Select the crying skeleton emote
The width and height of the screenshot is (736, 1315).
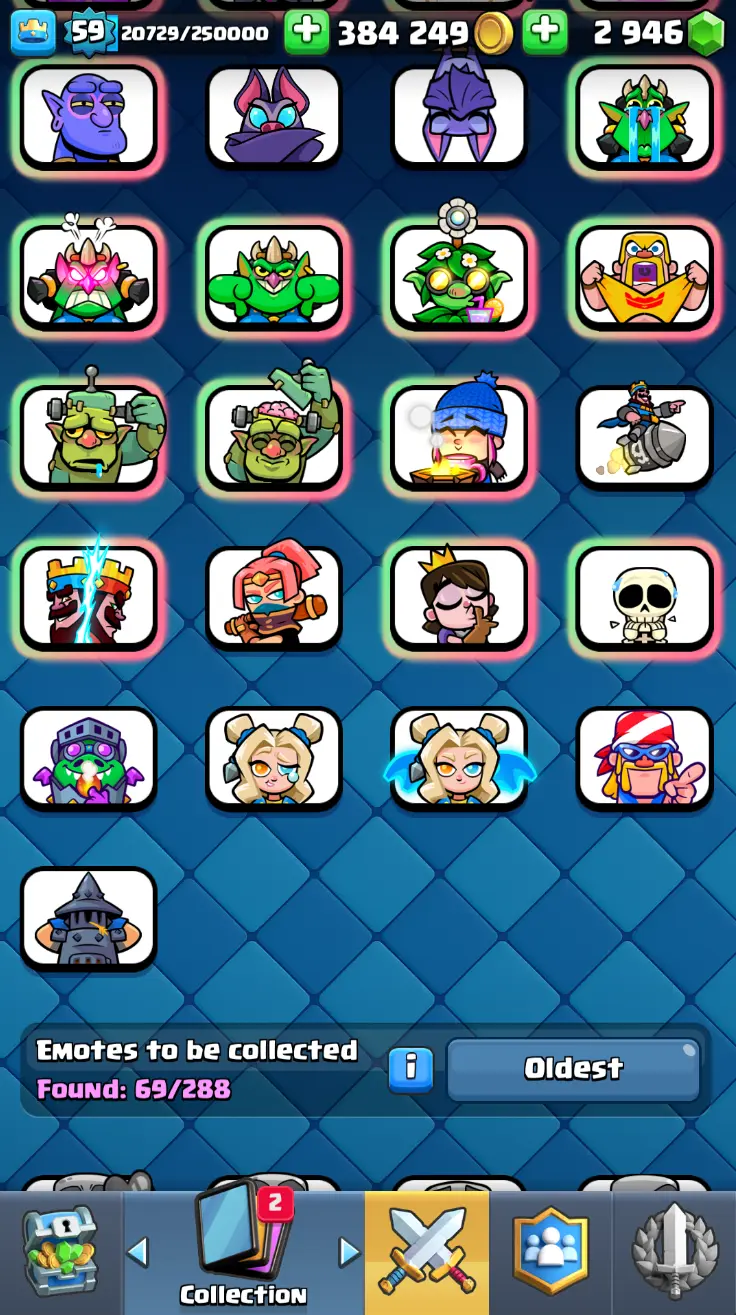[x=644, y=597]
